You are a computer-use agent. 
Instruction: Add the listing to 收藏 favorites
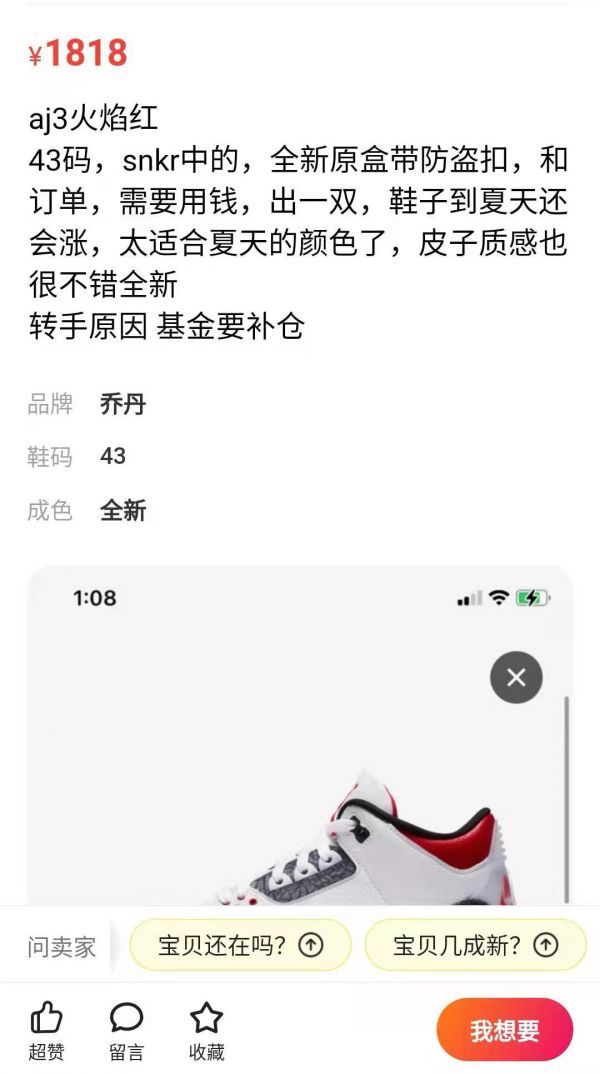(x=206, y=1031)
